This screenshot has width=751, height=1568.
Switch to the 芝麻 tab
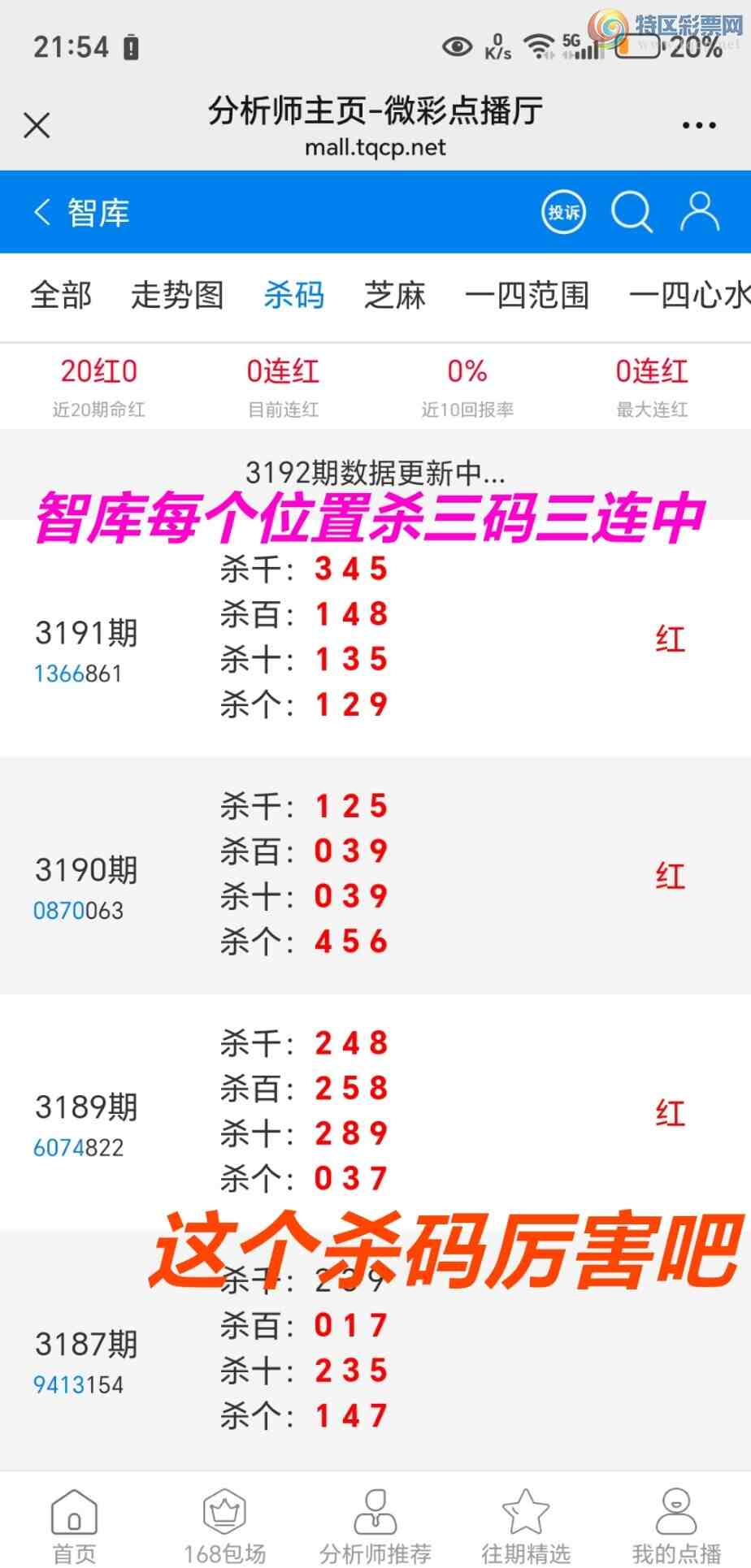click(394, 295)
